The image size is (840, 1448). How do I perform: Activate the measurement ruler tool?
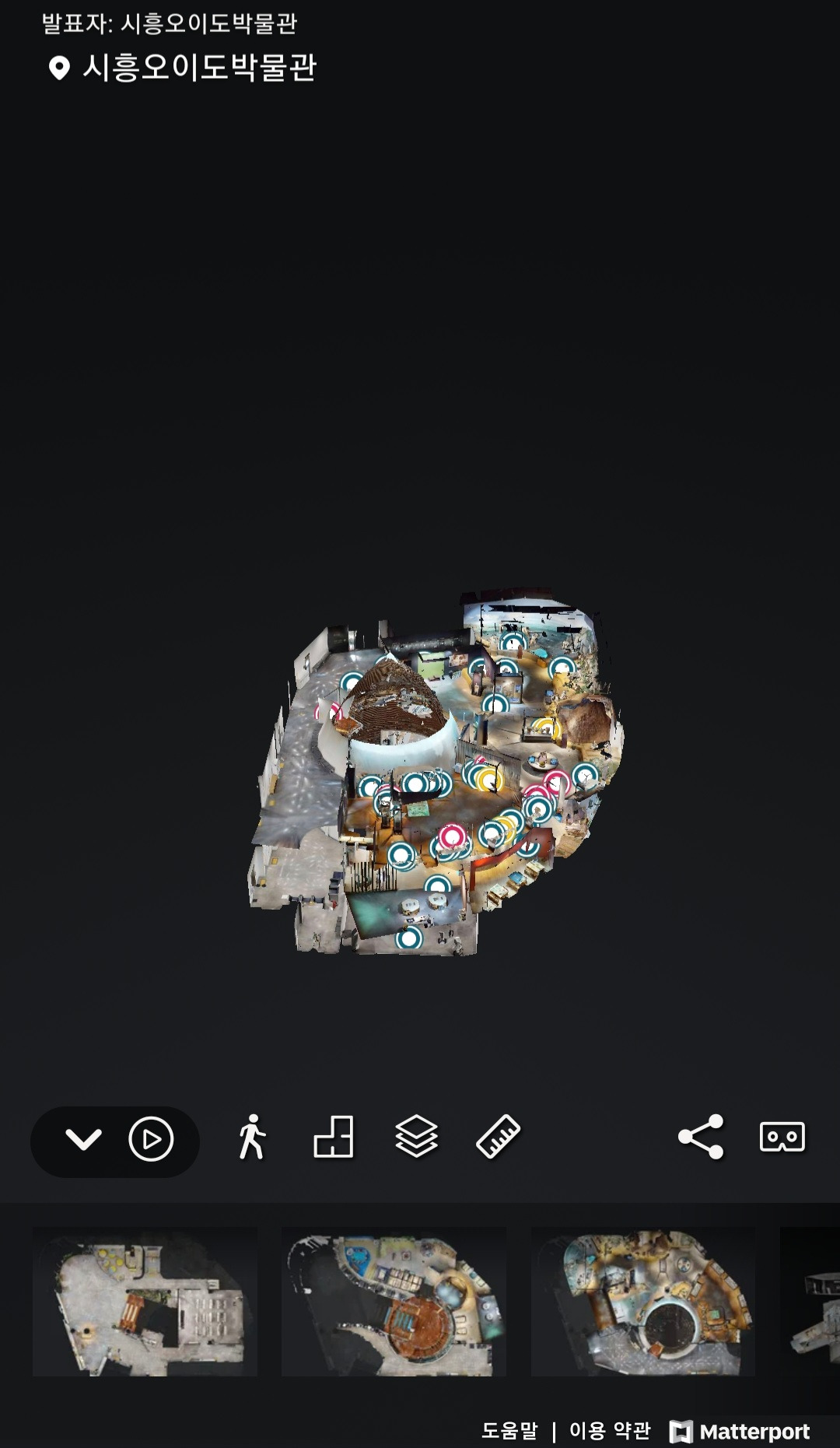(498, 1137)
